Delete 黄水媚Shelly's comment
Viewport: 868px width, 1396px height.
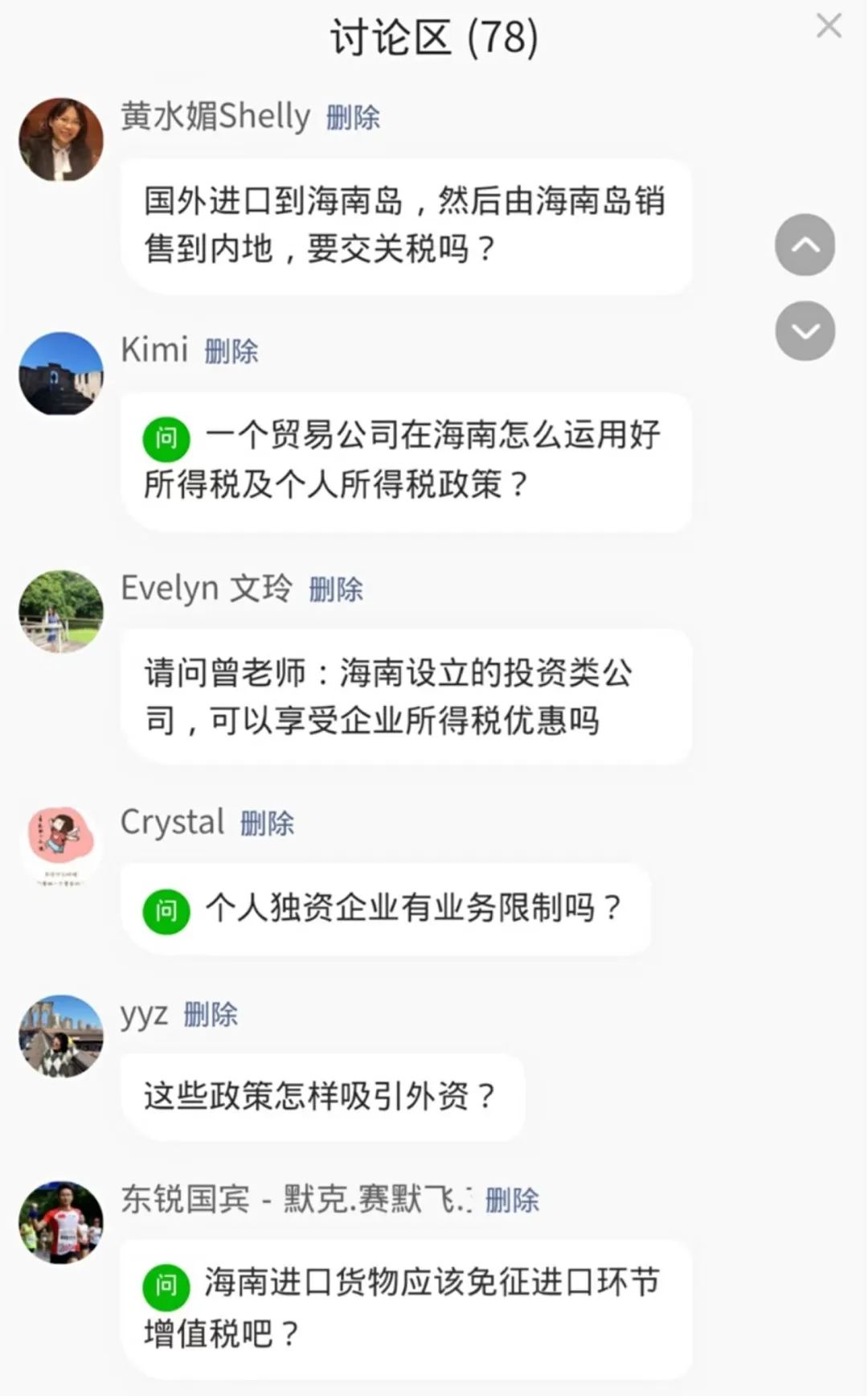(353, 118)
